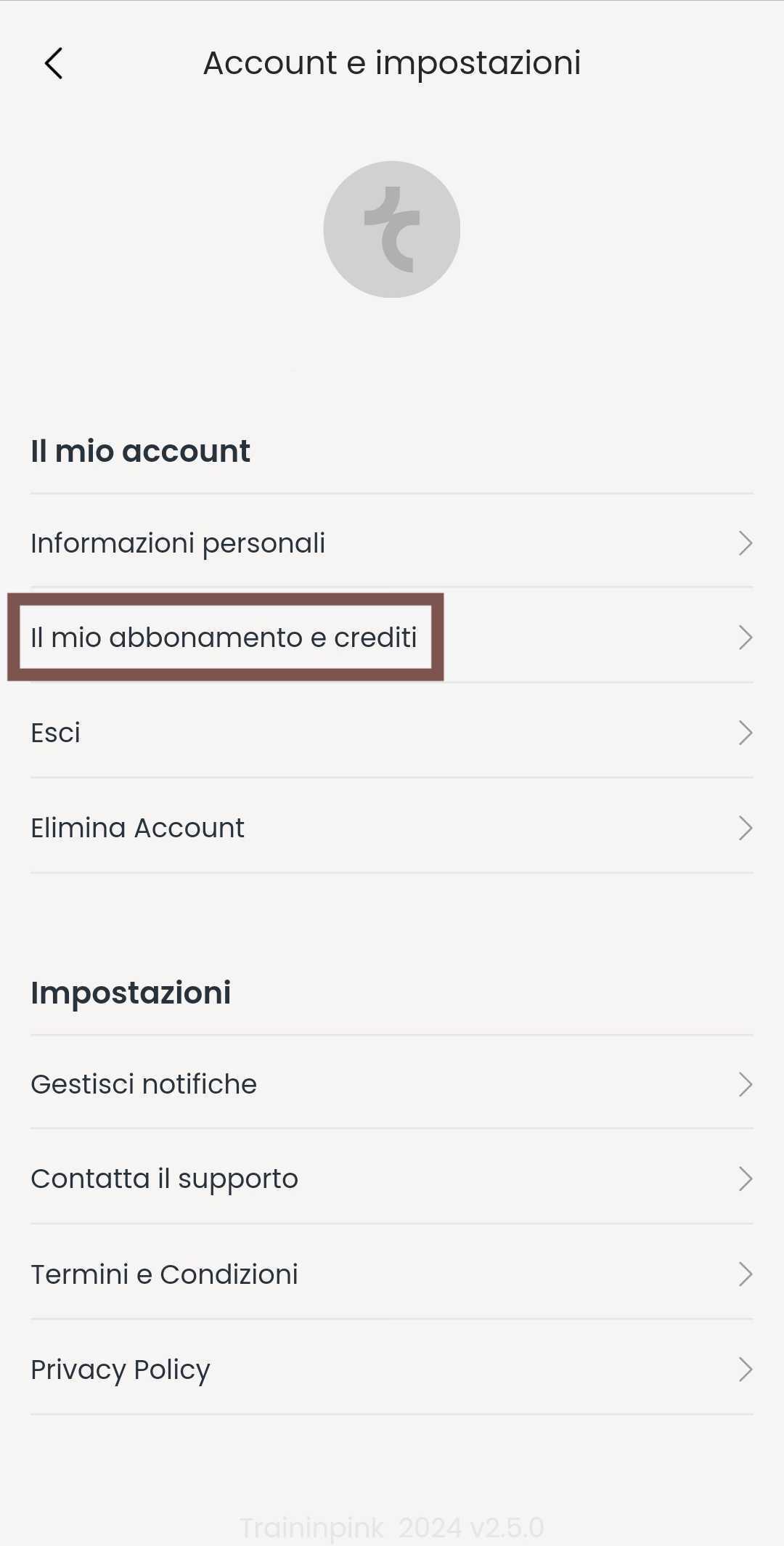Go back using the top-left arrow

coord(54,63)
